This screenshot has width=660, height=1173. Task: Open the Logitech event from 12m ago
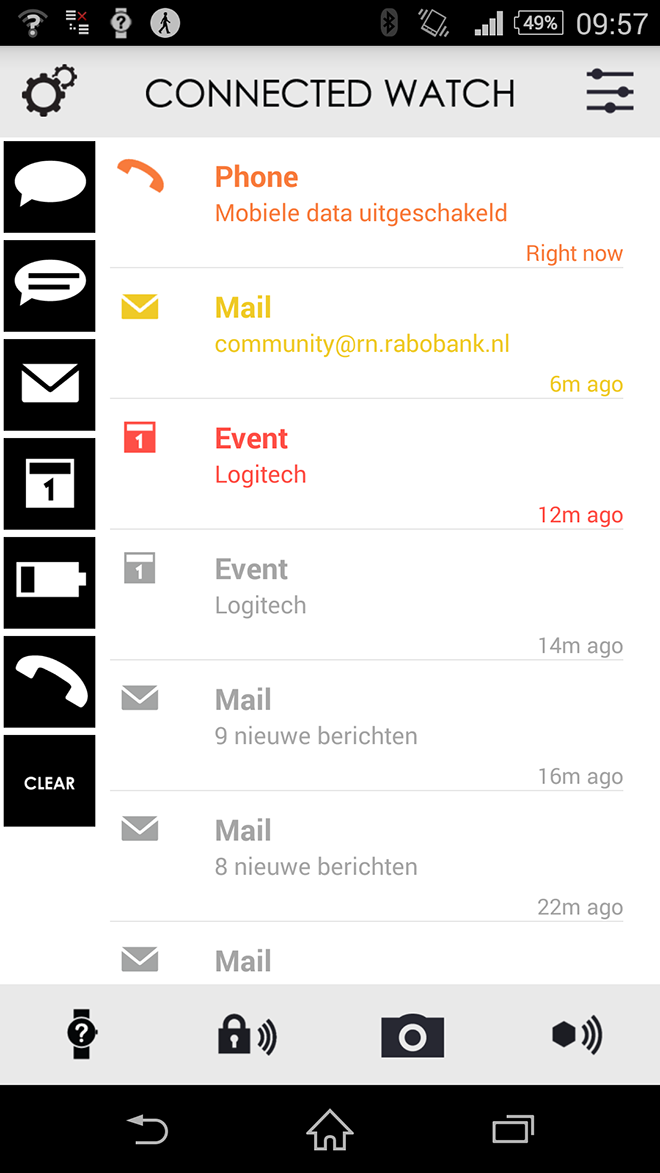pyautogui.click(x=367, y=465)
